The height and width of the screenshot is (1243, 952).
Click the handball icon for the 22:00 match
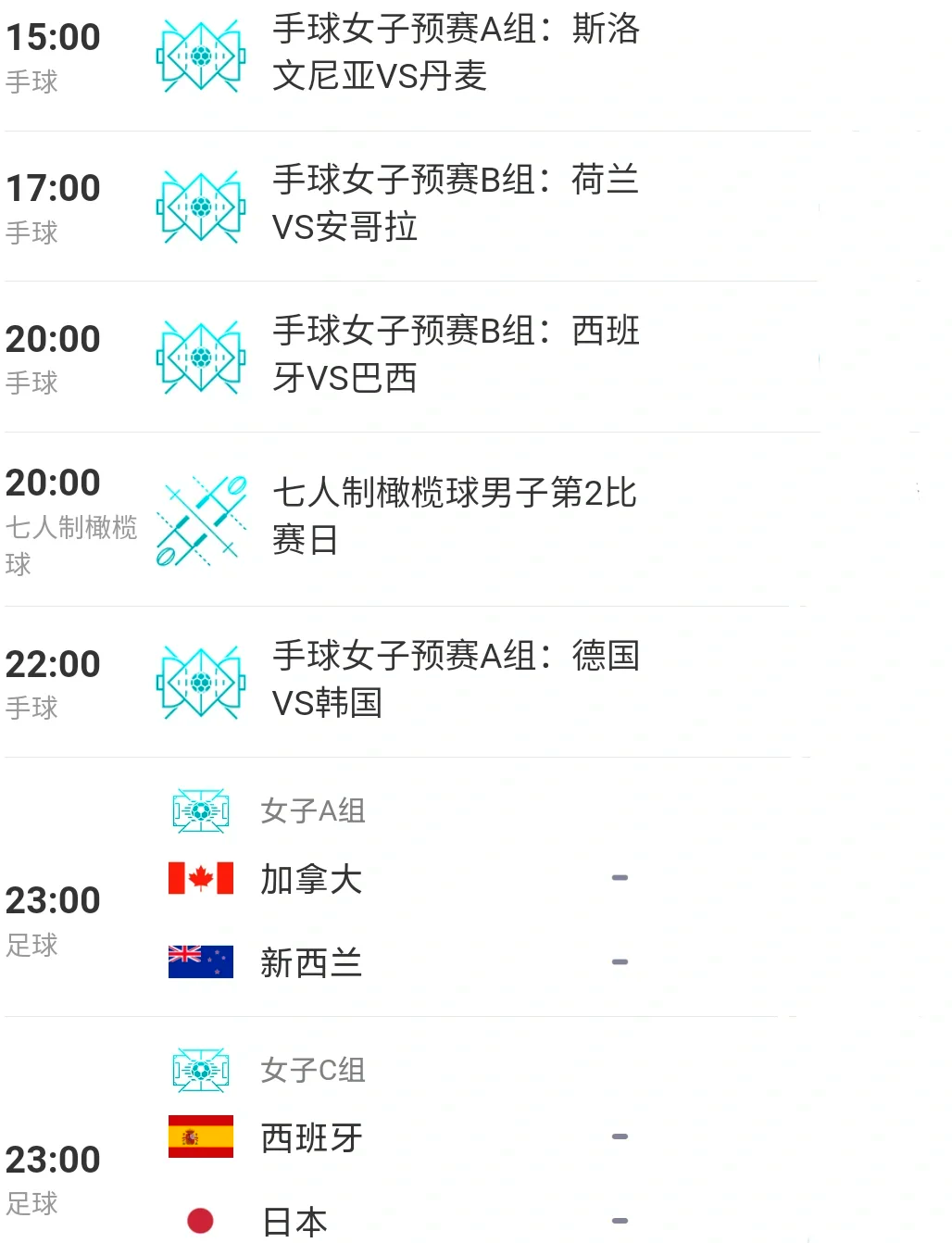pyautogui.click(x=200, y=680)
